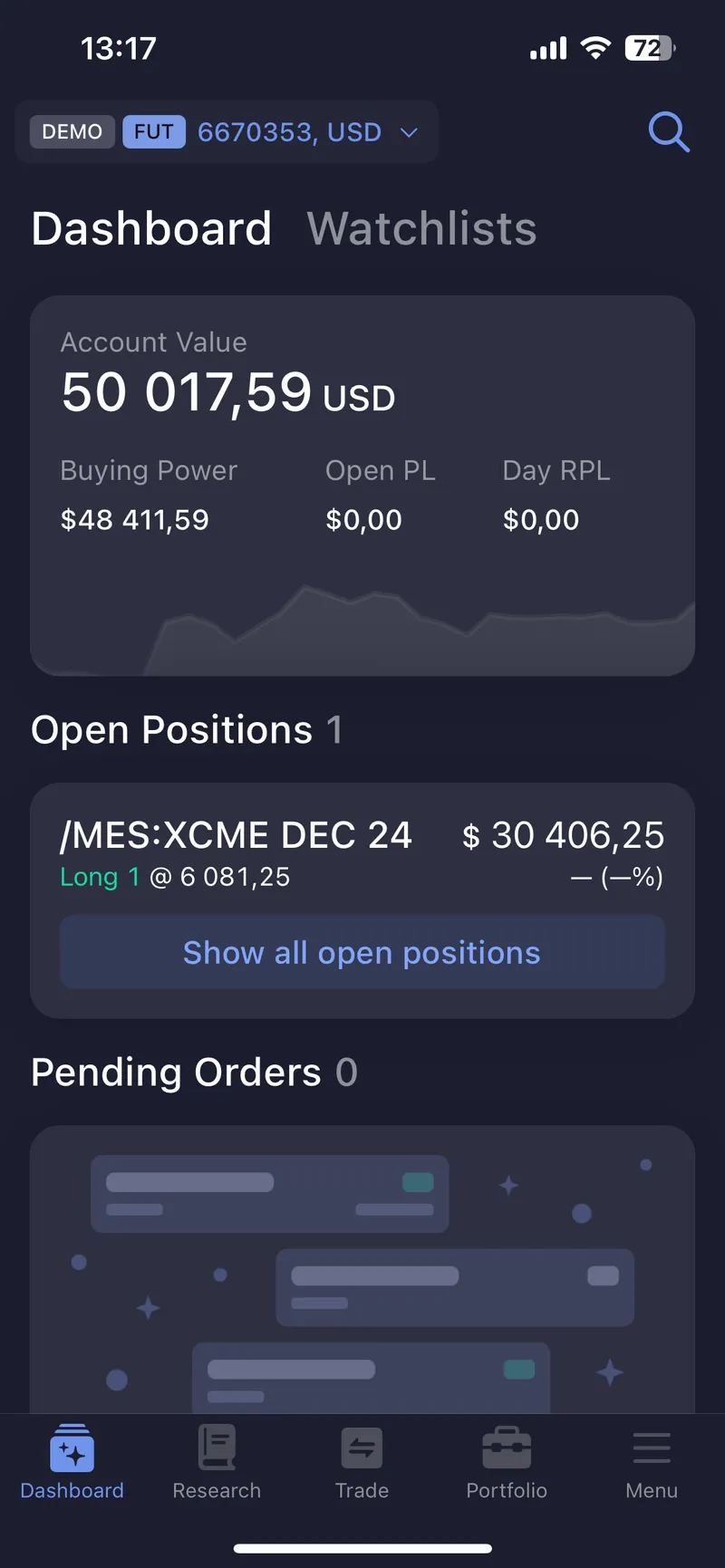The width and height of the screenshot is (725, 1568).
Task: Open the search magnifier icon
Action: pos(669,132)
